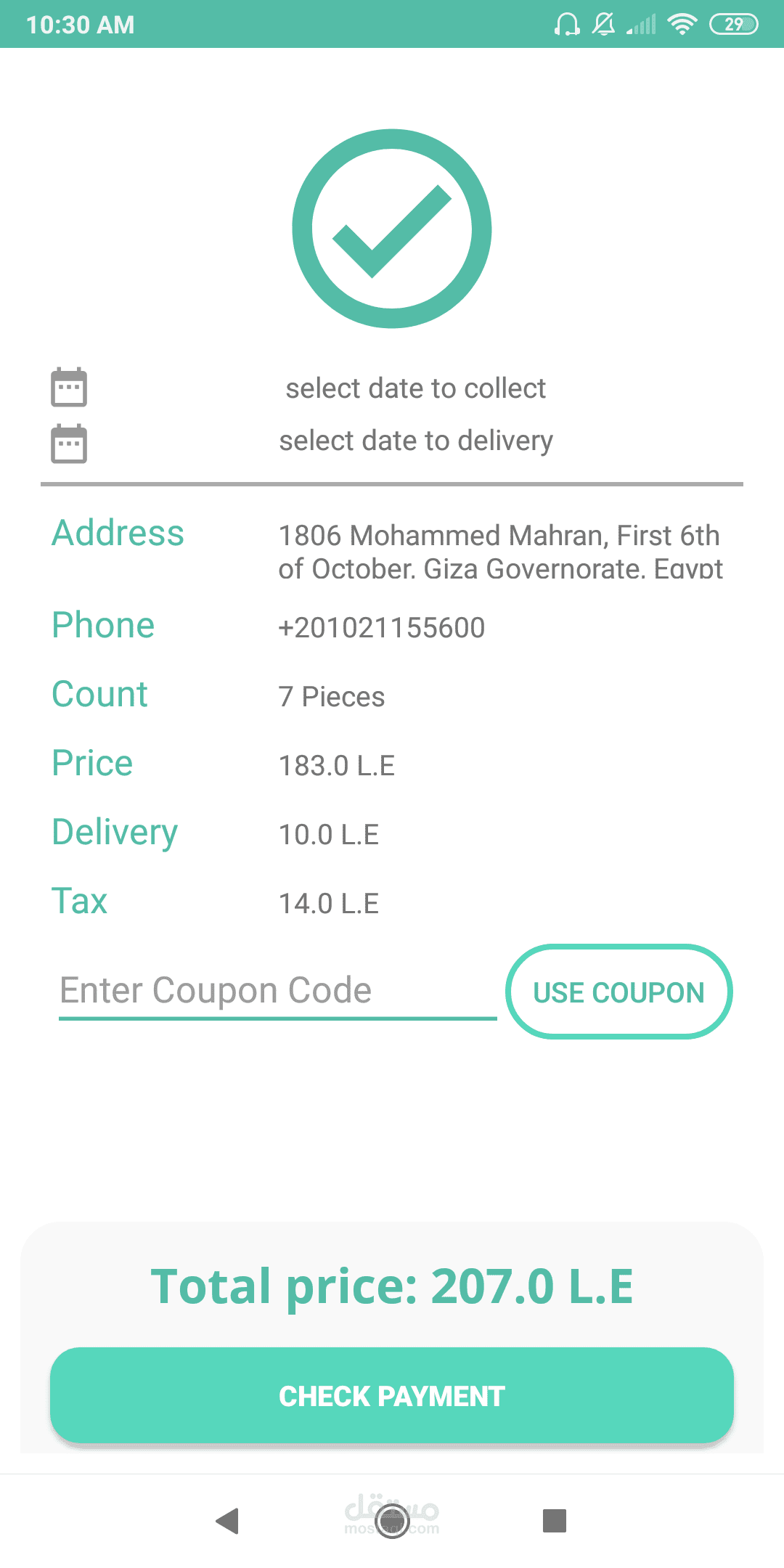Select date to collect
Image resolution: width=784 pixels, height=1568 pixels.
click(415, 388)
